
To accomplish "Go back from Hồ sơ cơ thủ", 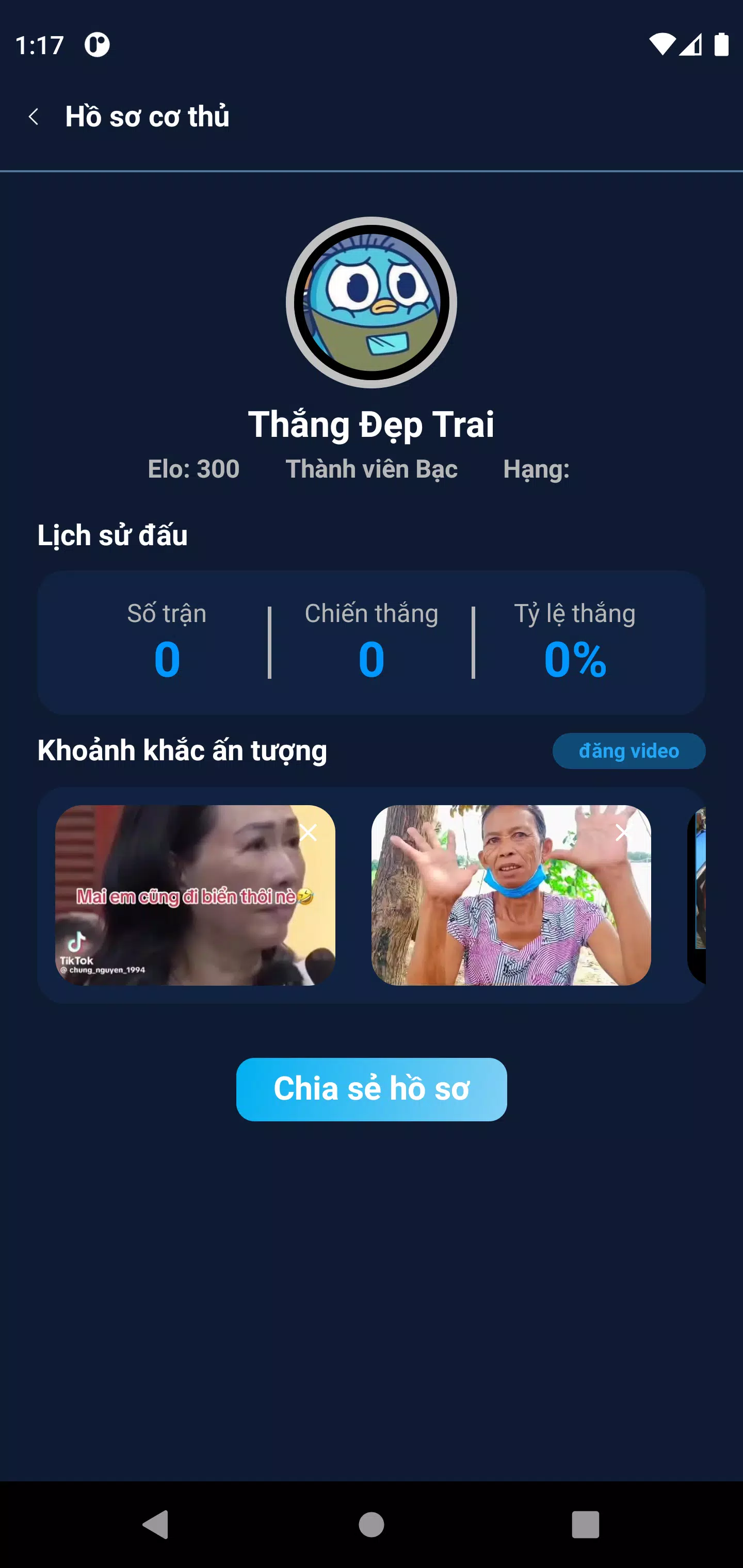I will (x=34, y=117).
